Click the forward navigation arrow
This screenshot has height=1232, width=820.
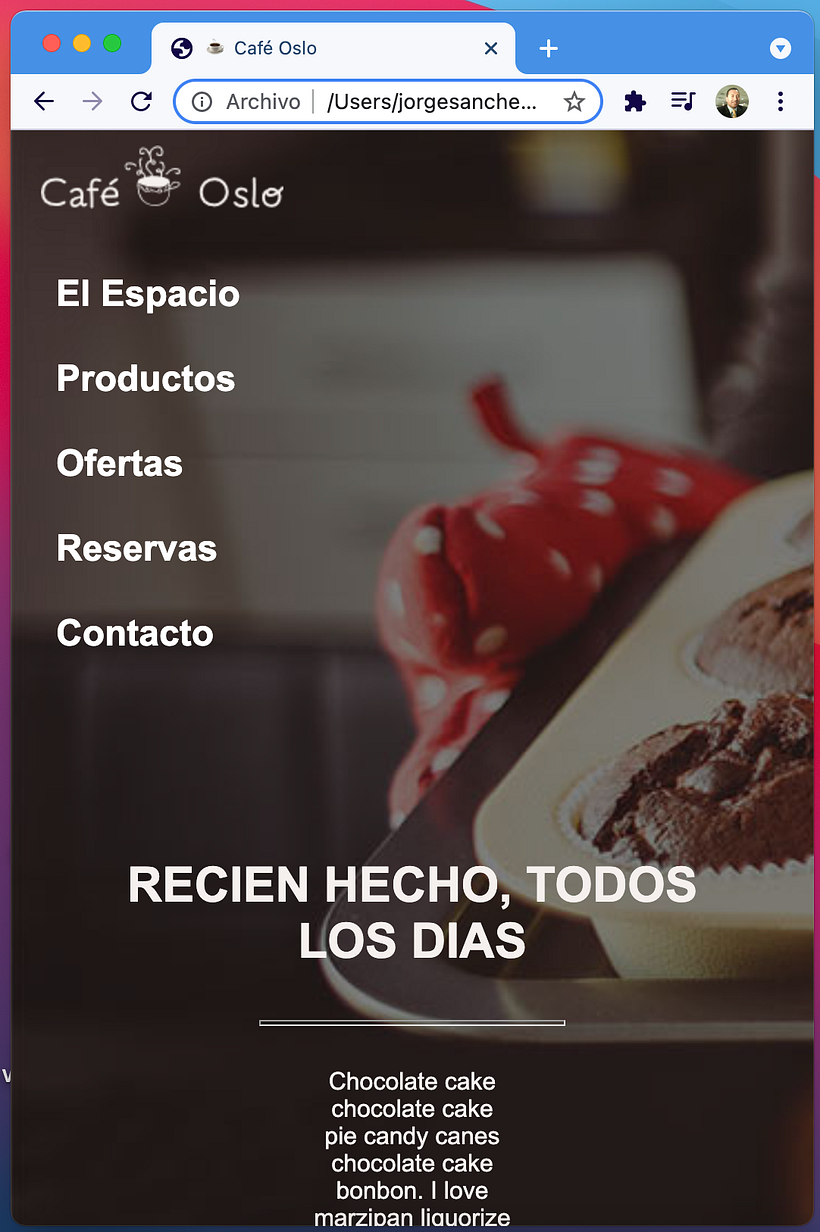click(x=92, y=101)
